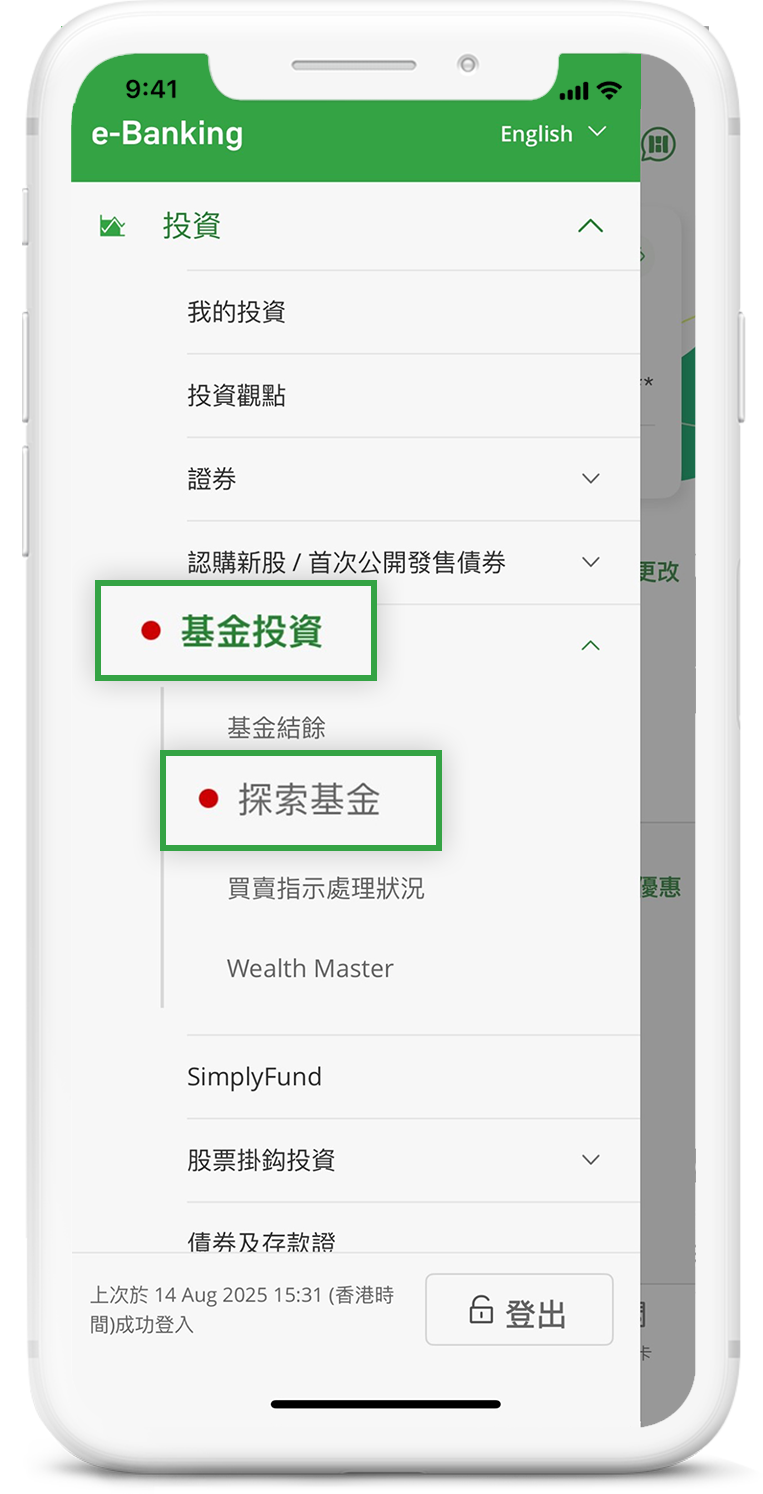Screen dimensions: 763x1494
Task: Collapse the 基金投資 submenu
Action: click(x=590, y=645)
